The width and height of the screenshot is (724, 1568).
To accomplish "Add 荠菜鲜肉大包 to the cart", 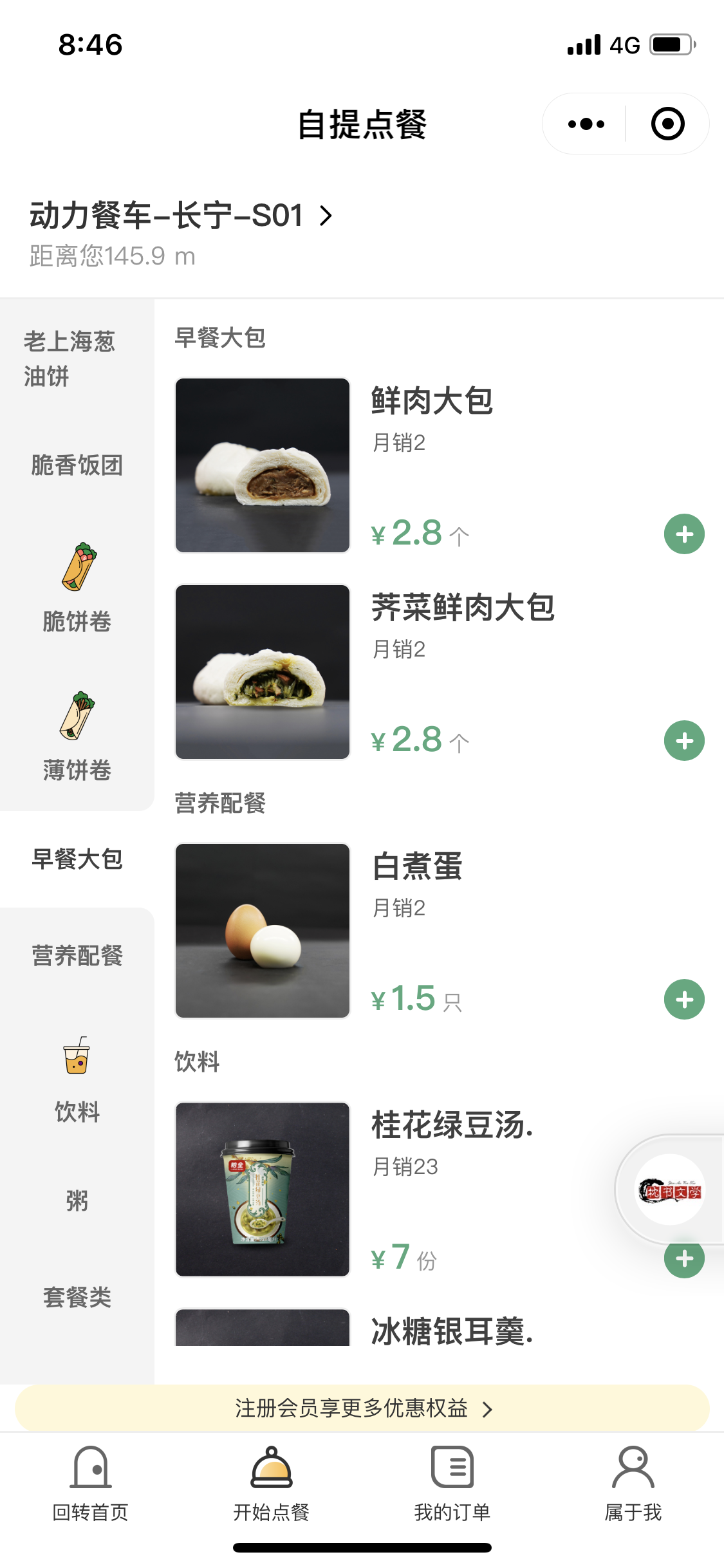I will pos(684,741).
